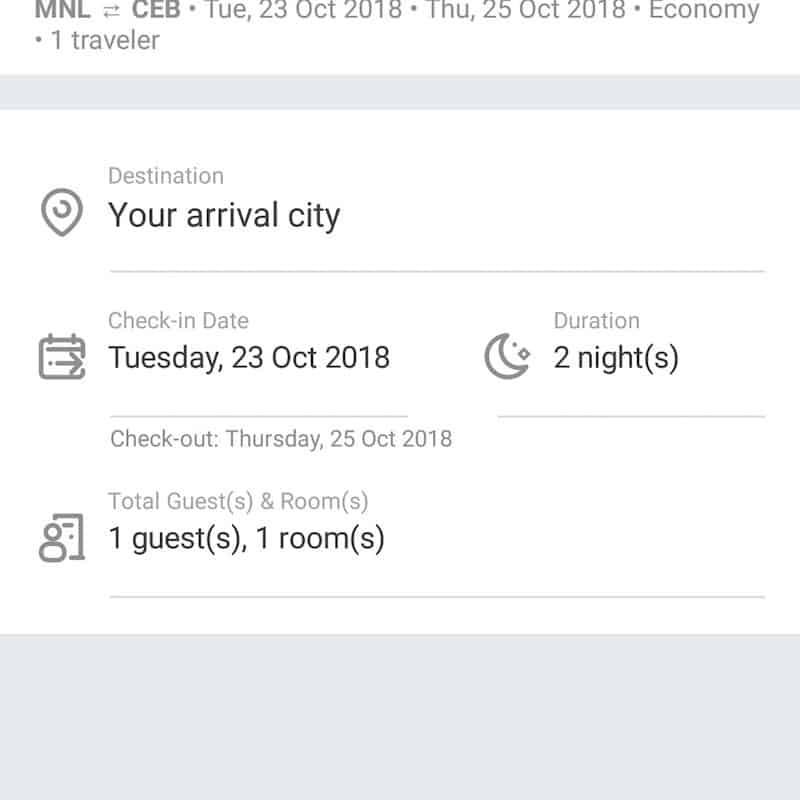Set total guests and rooms
Viewport: 800px width, 800px height.
point(246,539)
